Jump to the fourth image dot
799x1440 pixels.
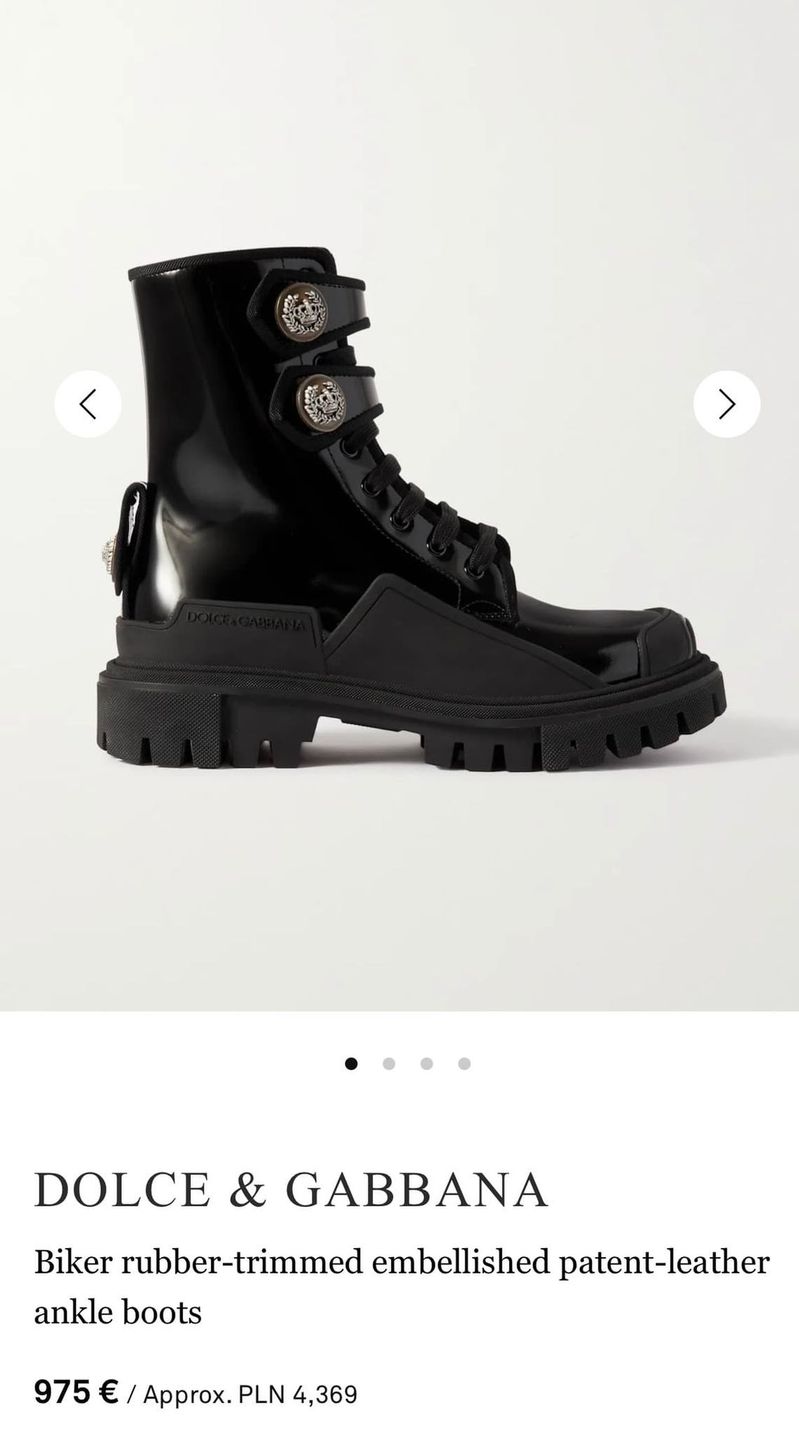[x=464, y=1064]
